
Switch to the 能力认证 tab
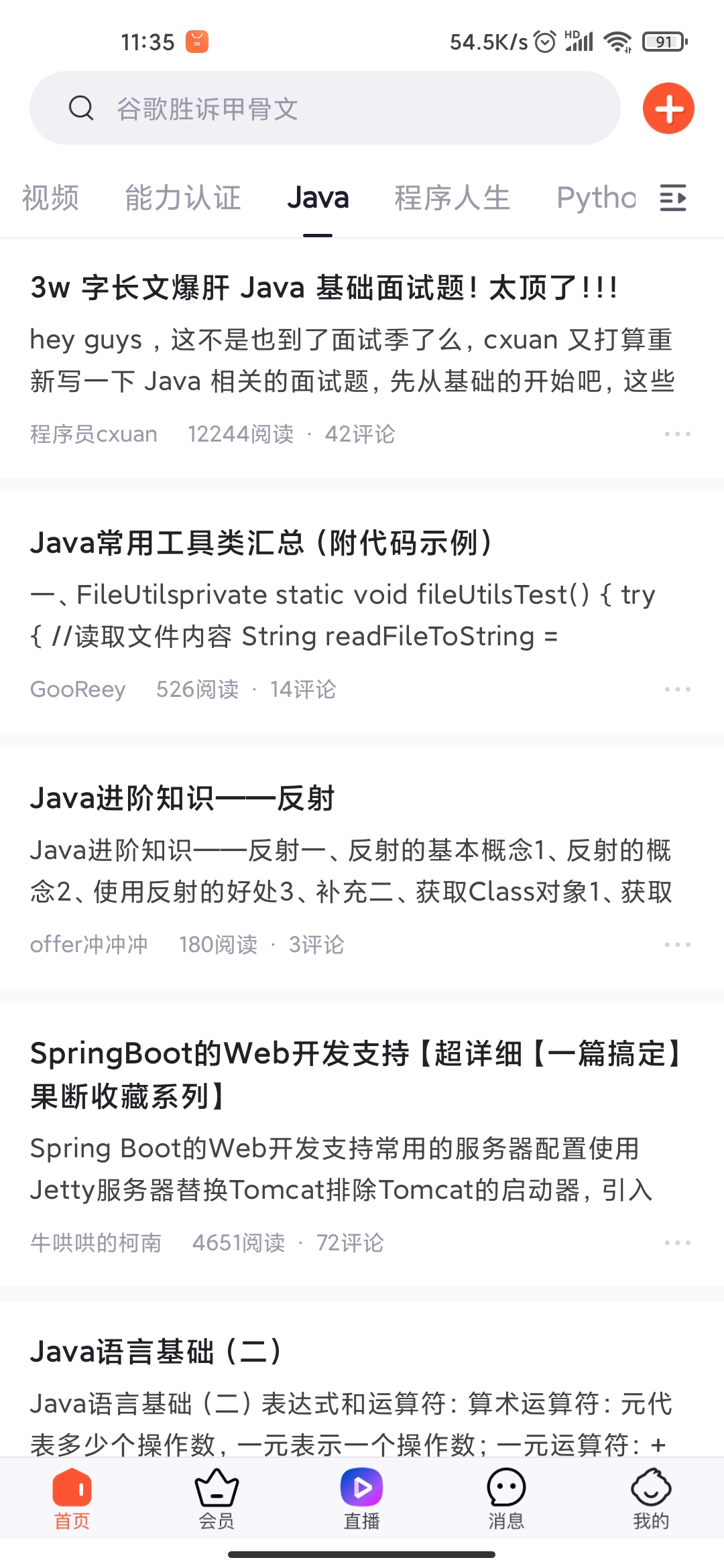(182, 198)
